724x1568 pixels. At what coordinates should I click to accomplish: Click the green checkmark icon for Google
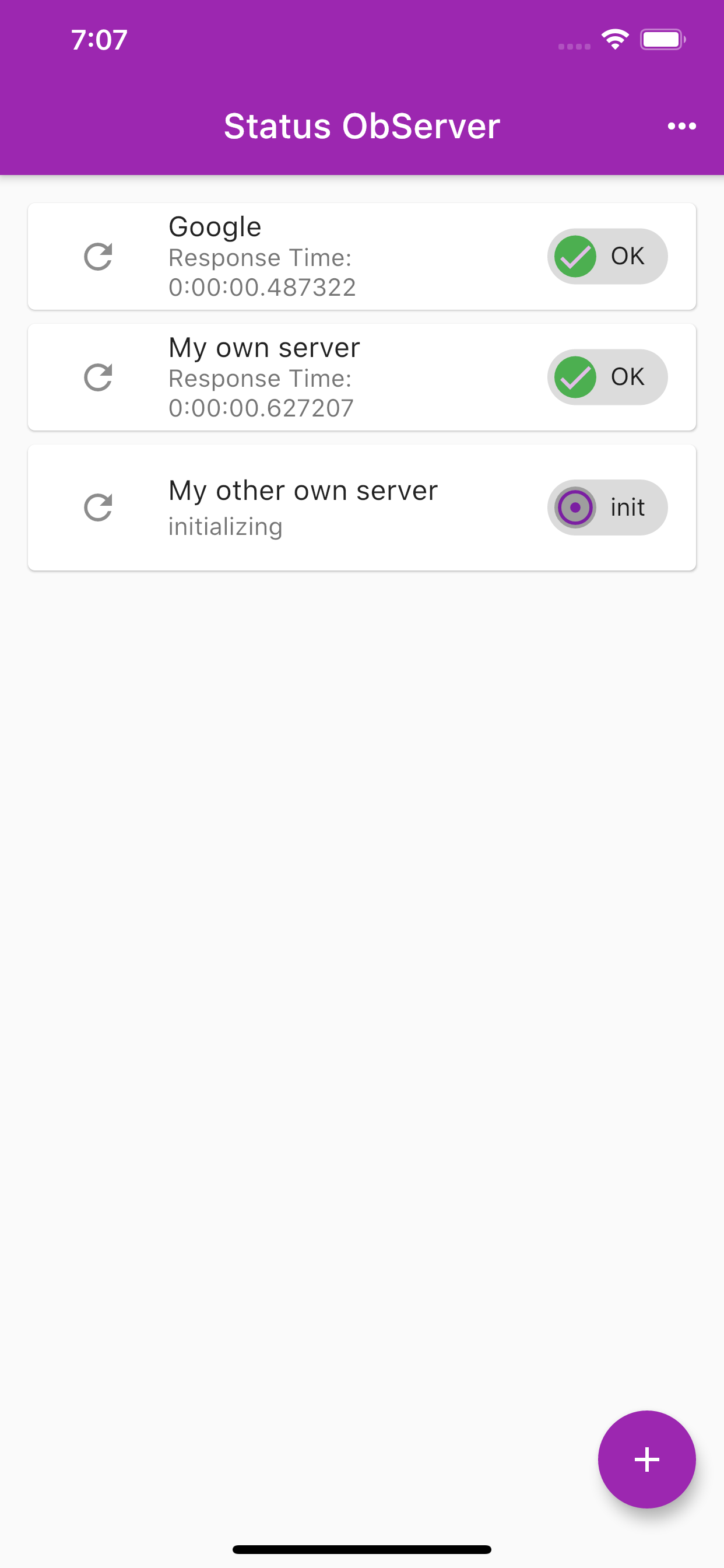[x=575, y=256]
